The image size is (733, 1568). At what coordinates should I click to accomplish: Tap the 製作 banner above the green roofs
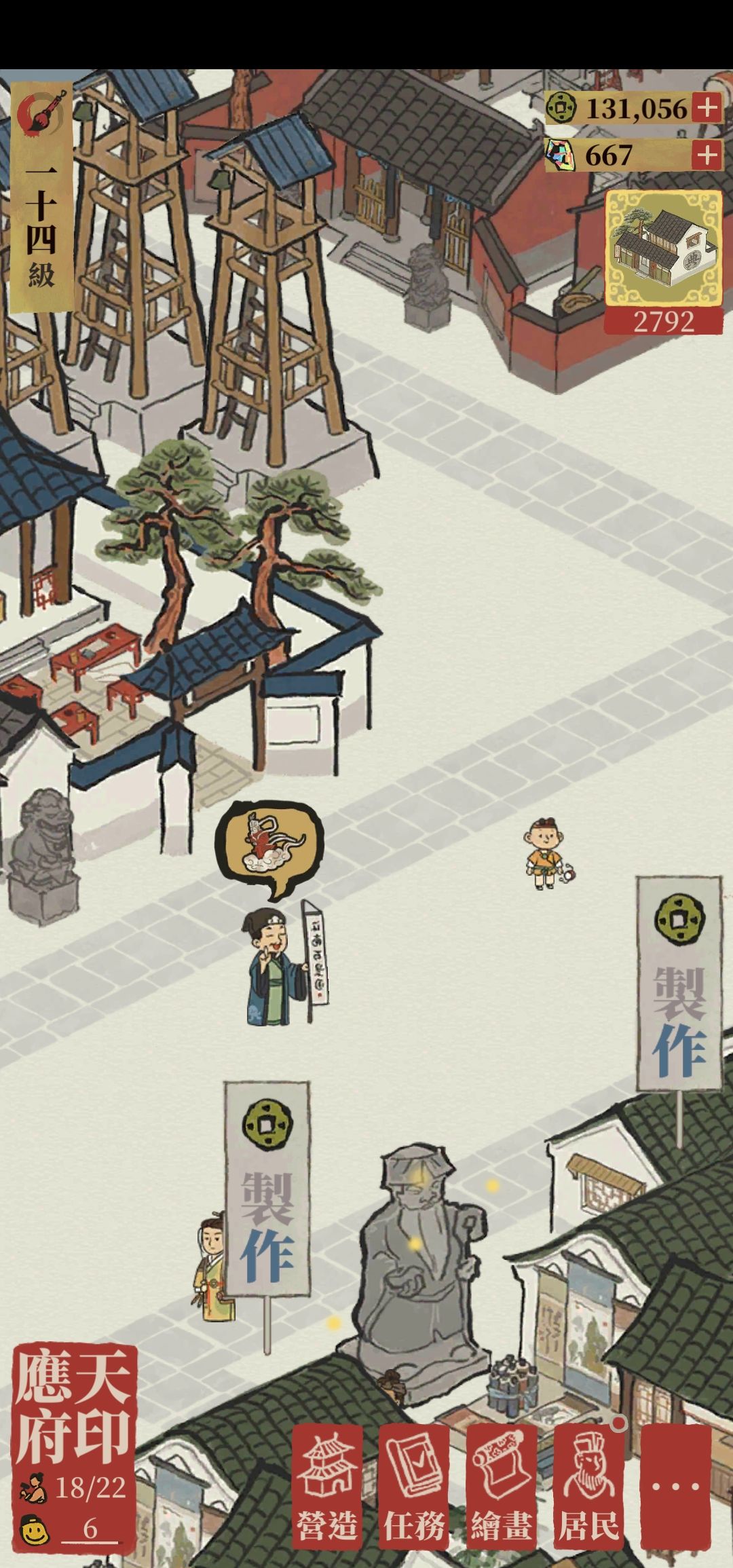pos(678,984)
